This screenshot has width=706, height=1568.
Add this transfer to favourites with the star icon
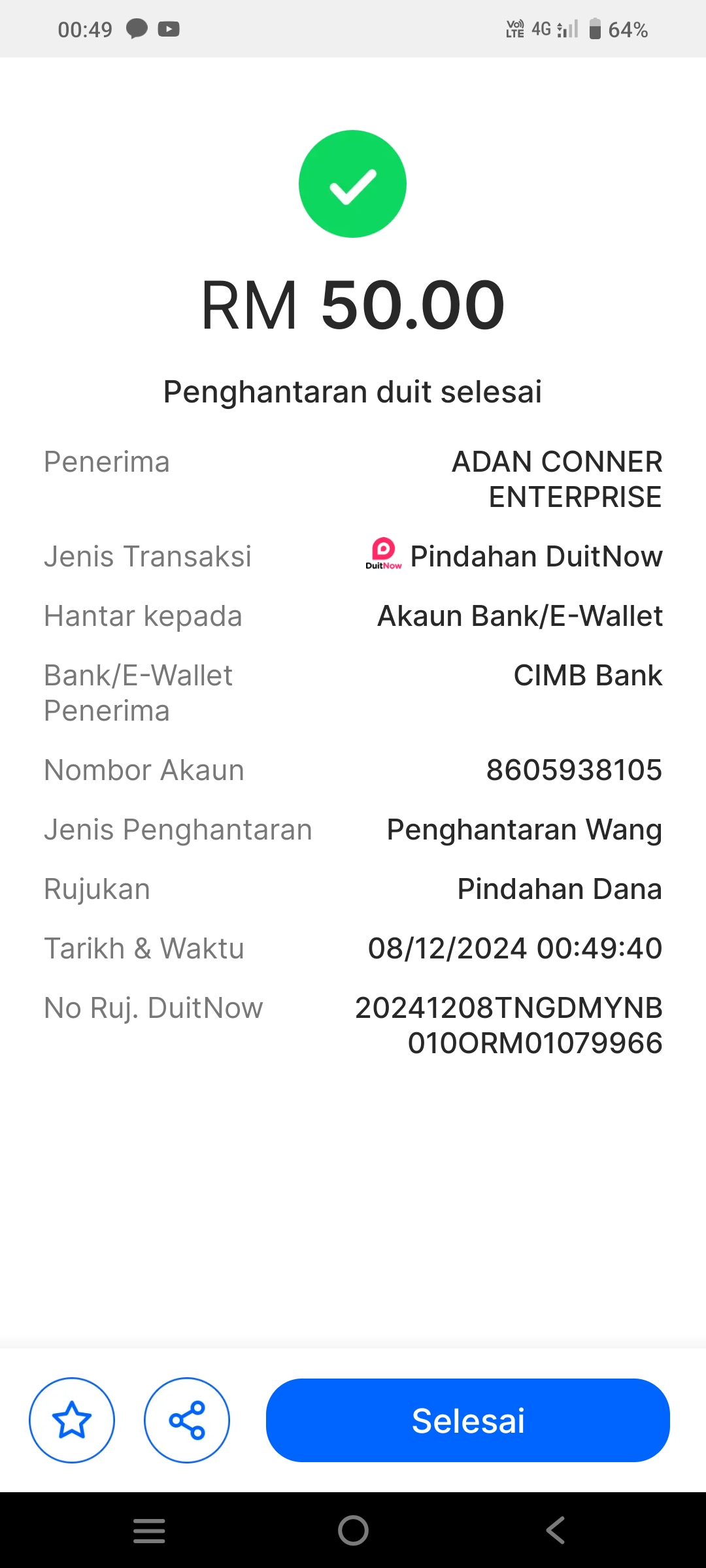(72, 1420)
